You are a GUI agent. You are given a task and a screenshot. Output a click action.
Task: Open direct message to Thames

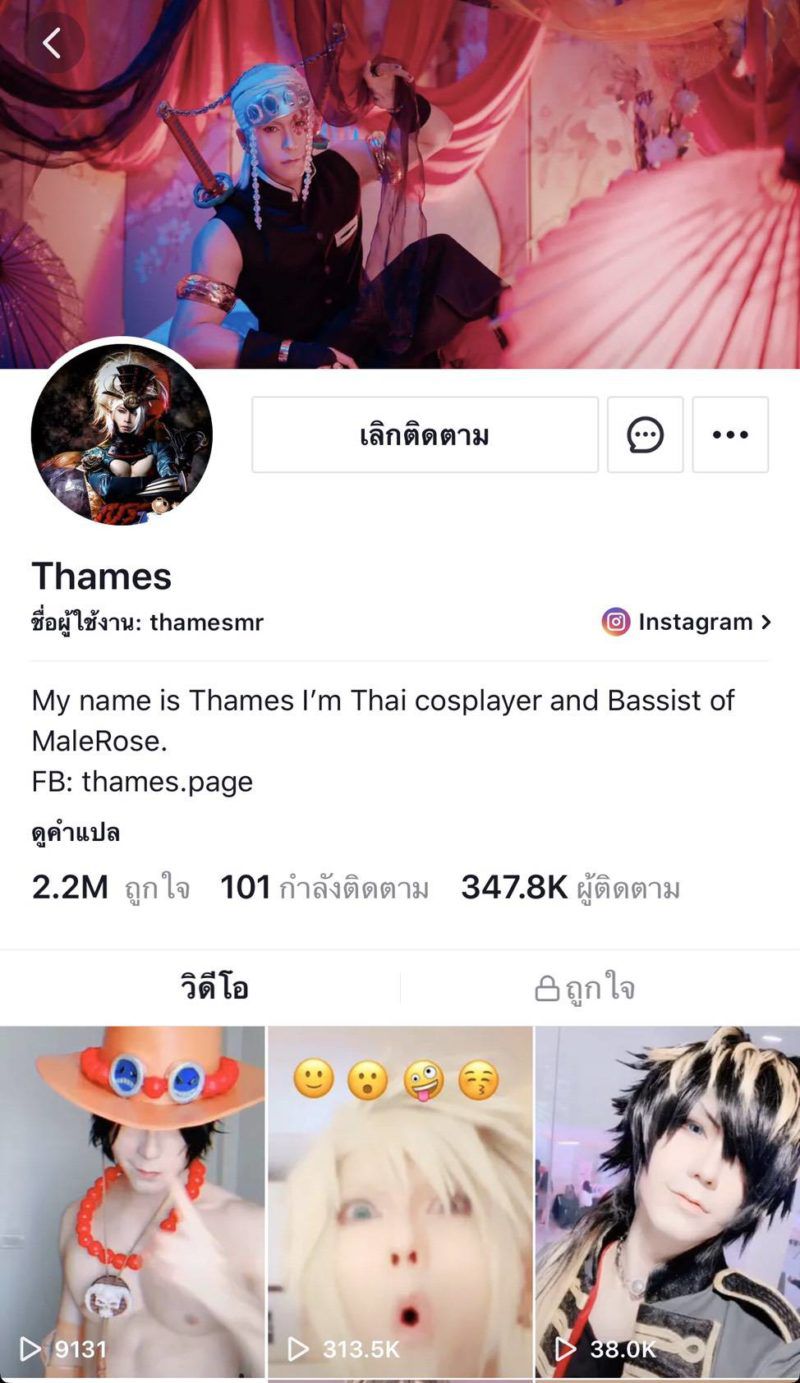[x=645, y=435]
